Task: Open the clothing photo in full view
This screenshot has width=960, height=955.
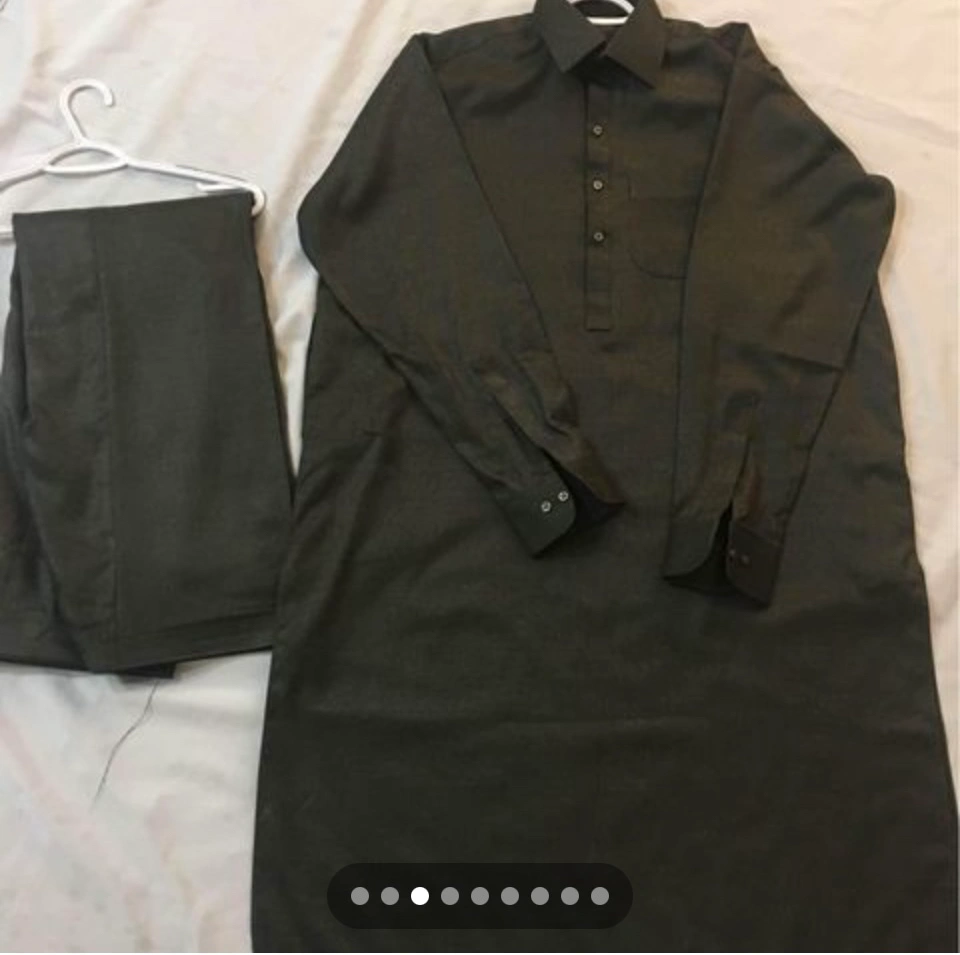Action: pos(480,430)
